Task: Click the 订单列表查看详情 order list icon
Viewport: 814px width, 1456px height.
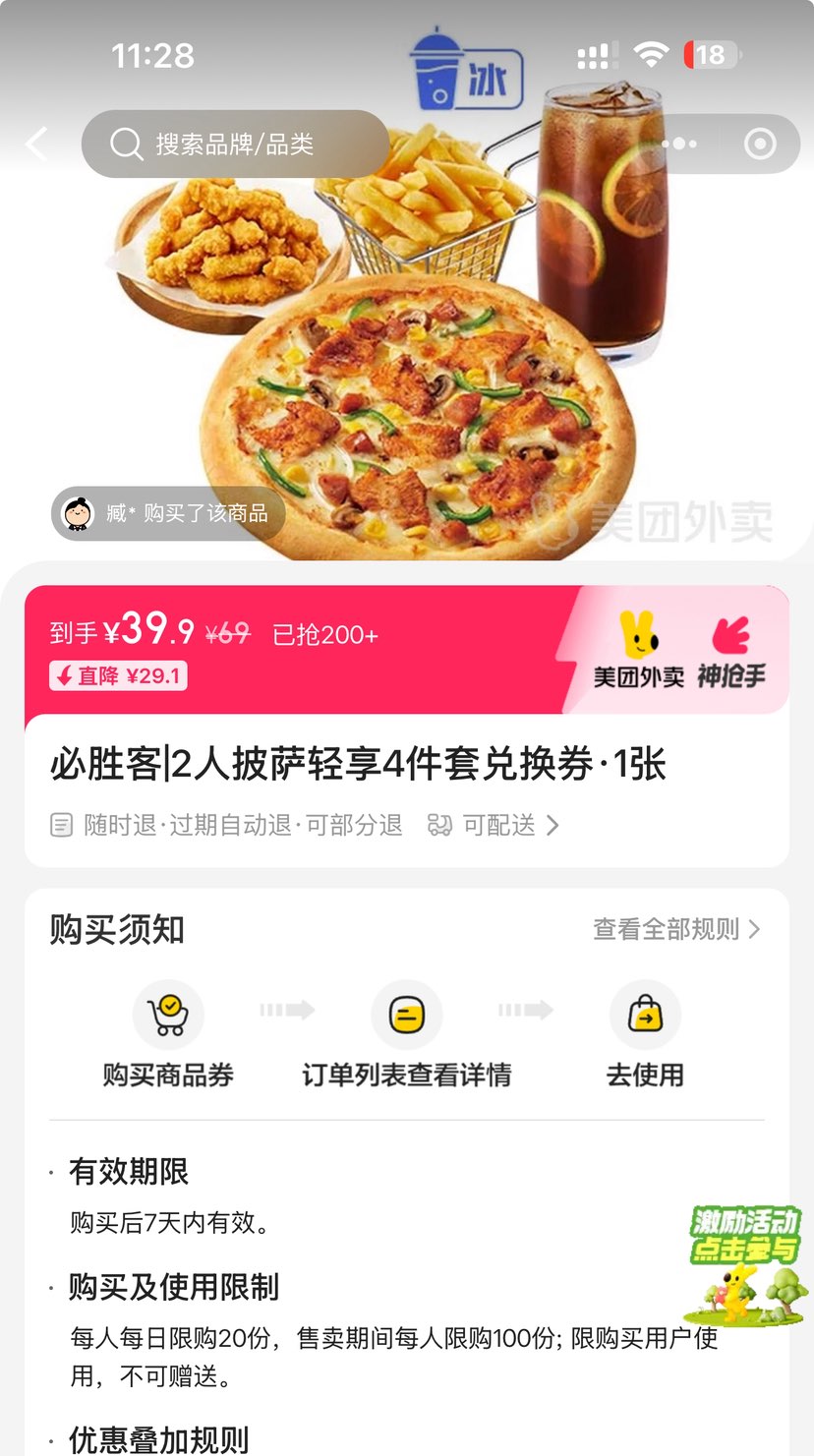Action: 406,1015
